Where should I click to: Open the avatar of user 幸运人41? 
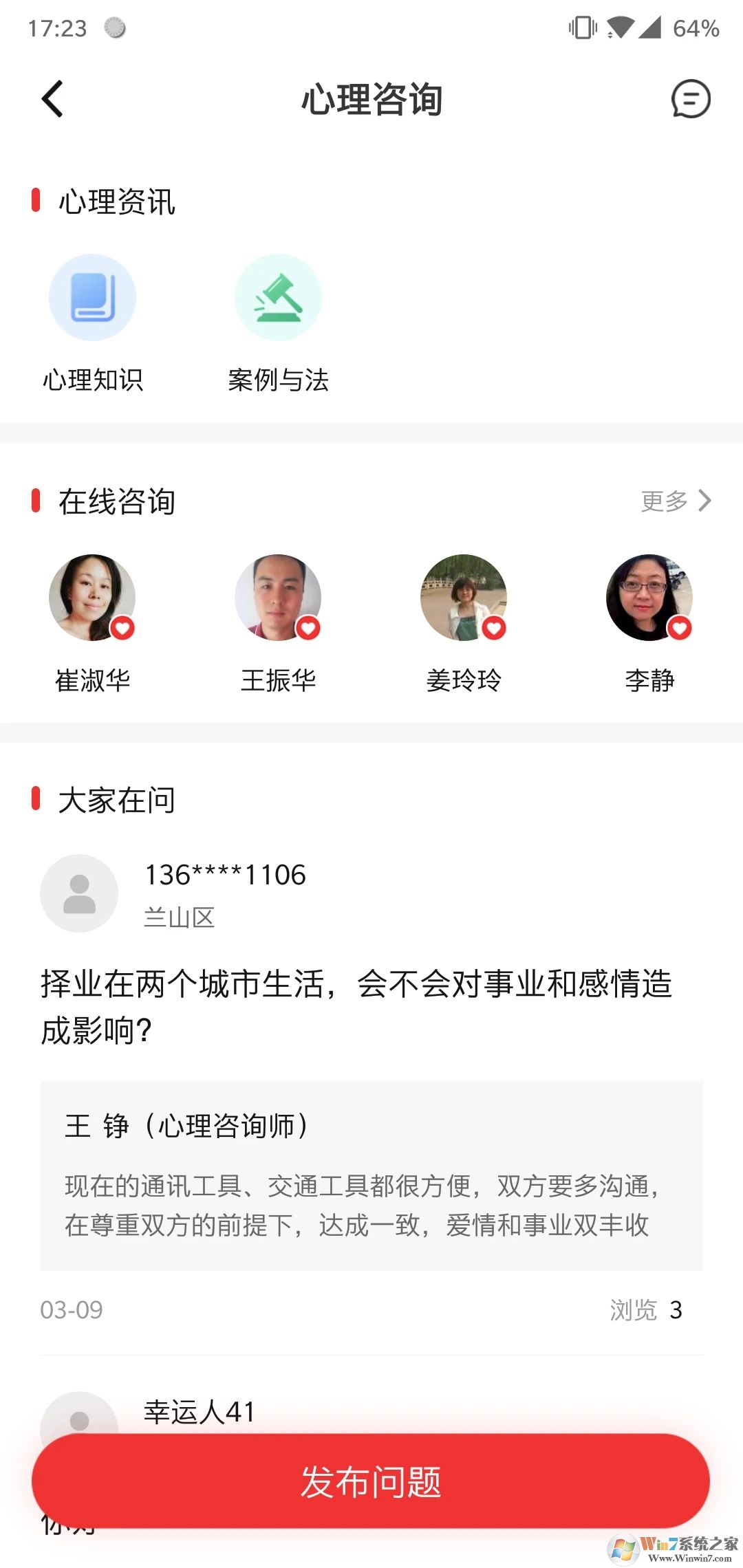click(79, 1413)
